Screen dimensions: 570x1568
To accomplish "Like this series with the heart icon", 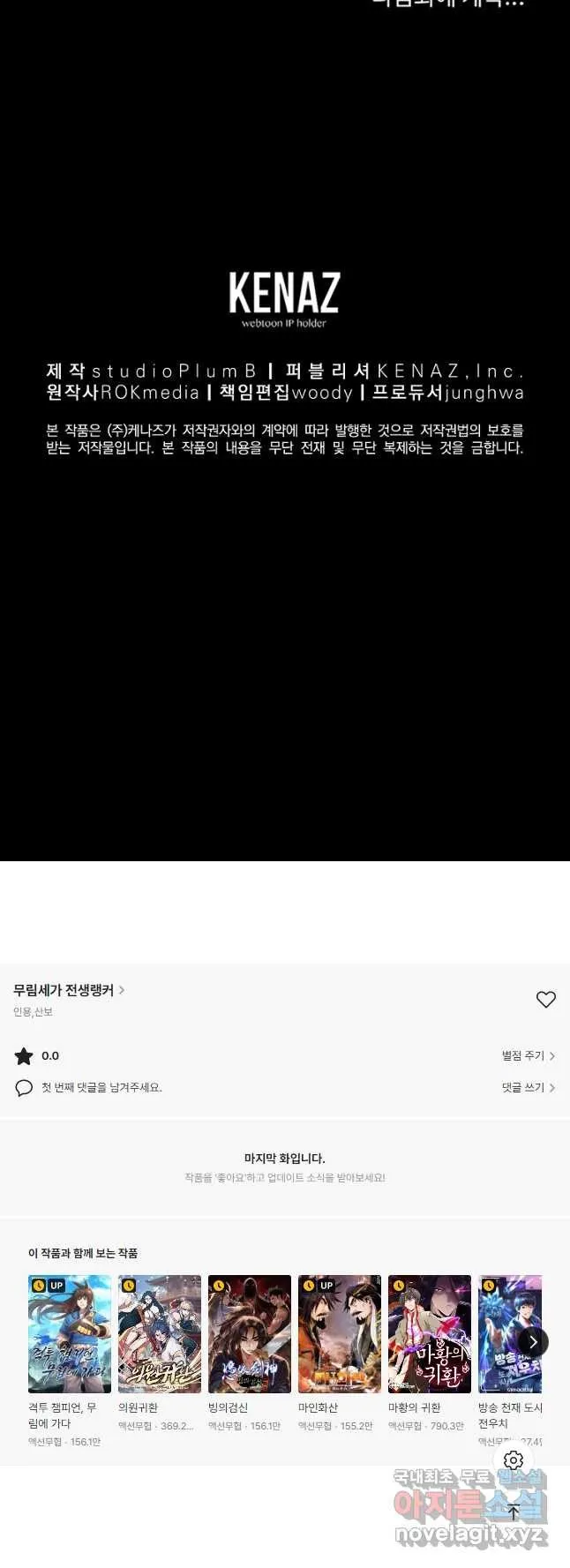I will click(x=546, y=999).
